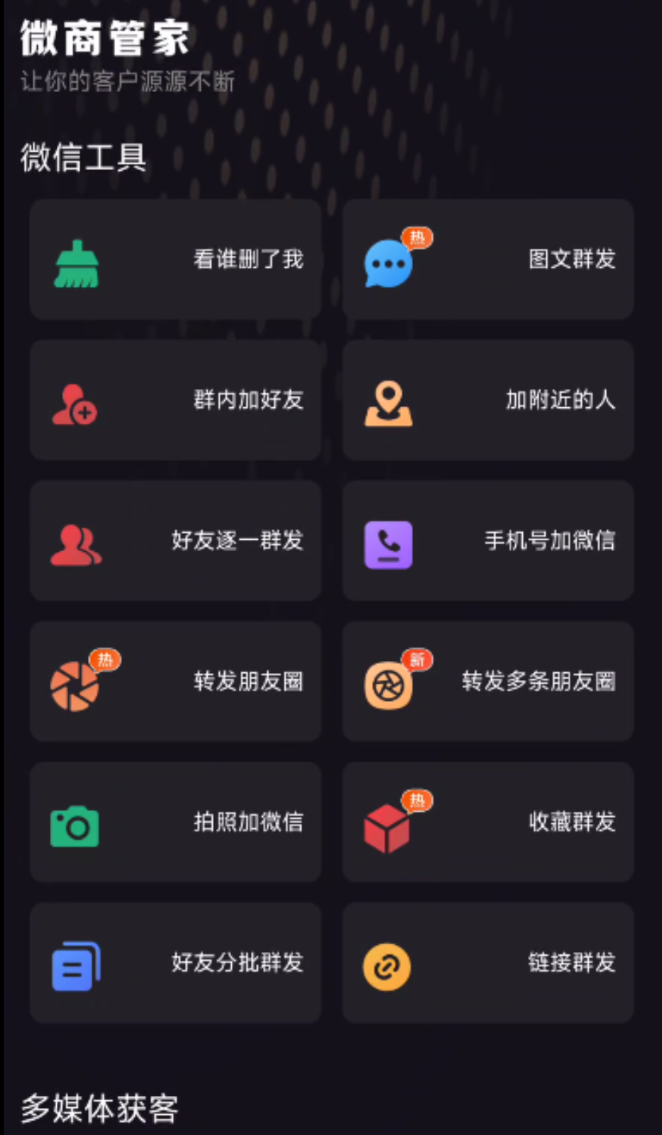Launch 好友逐一群发 tool
The image size is (662, 1135).
click(x=175, y=541)
